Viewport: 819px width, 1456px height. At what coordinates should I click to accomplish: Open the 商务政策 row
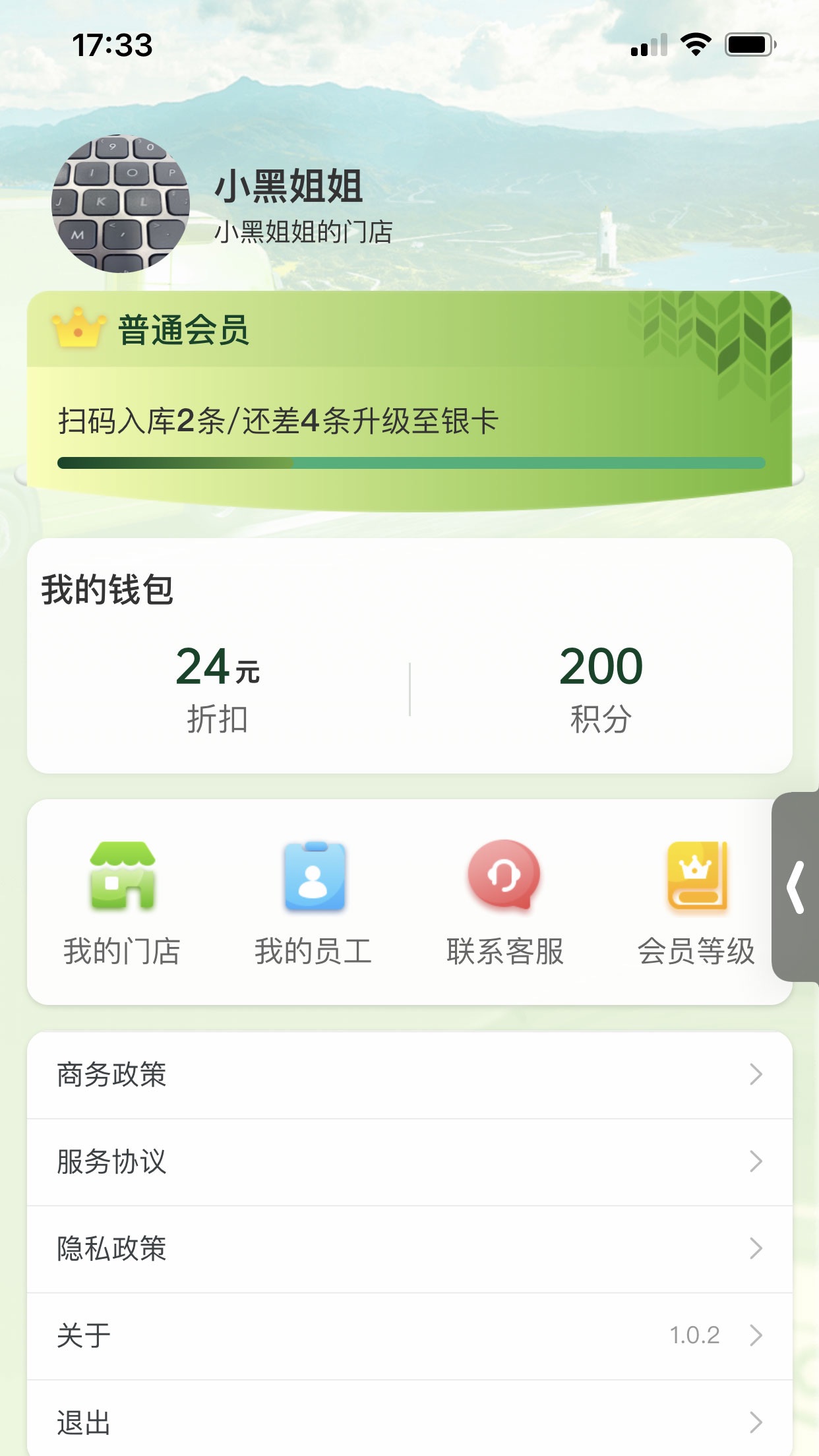tap(409, 1075)
